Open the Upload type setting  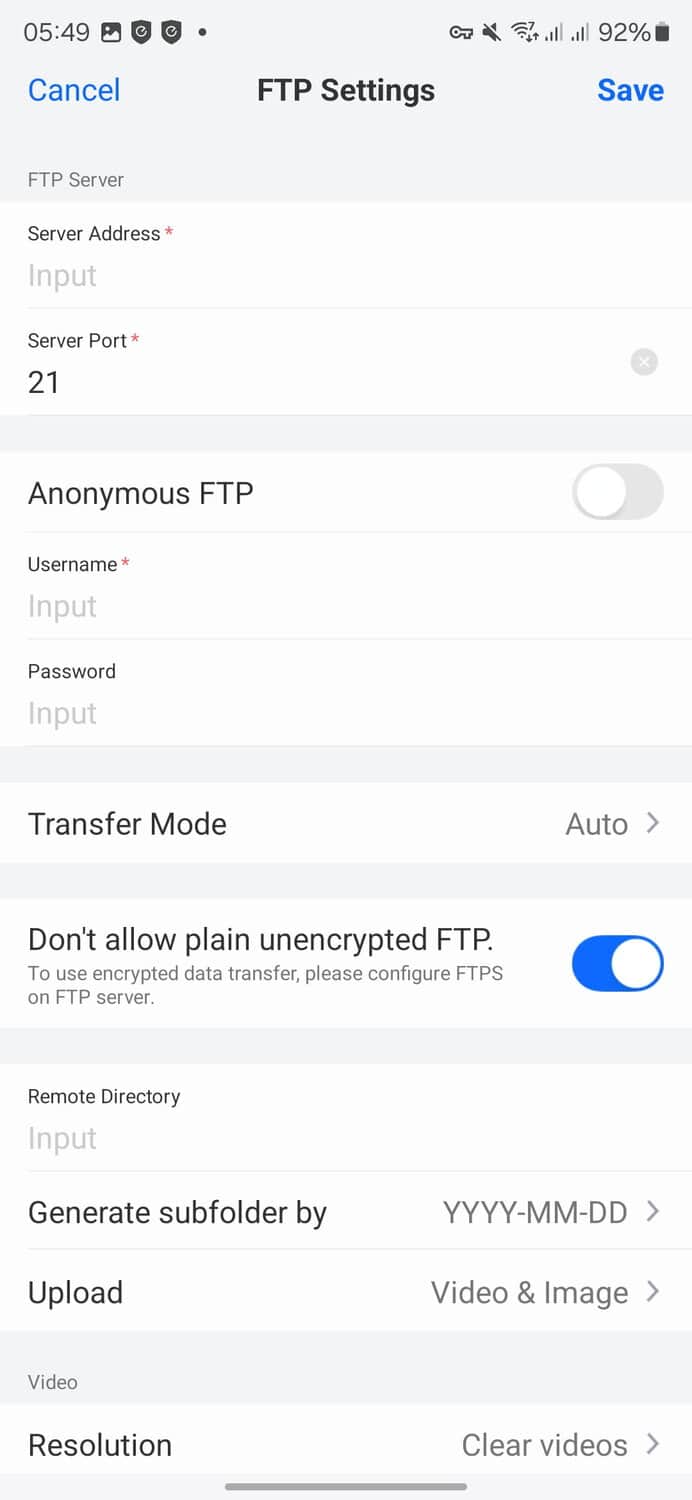tap(345, 1293)
